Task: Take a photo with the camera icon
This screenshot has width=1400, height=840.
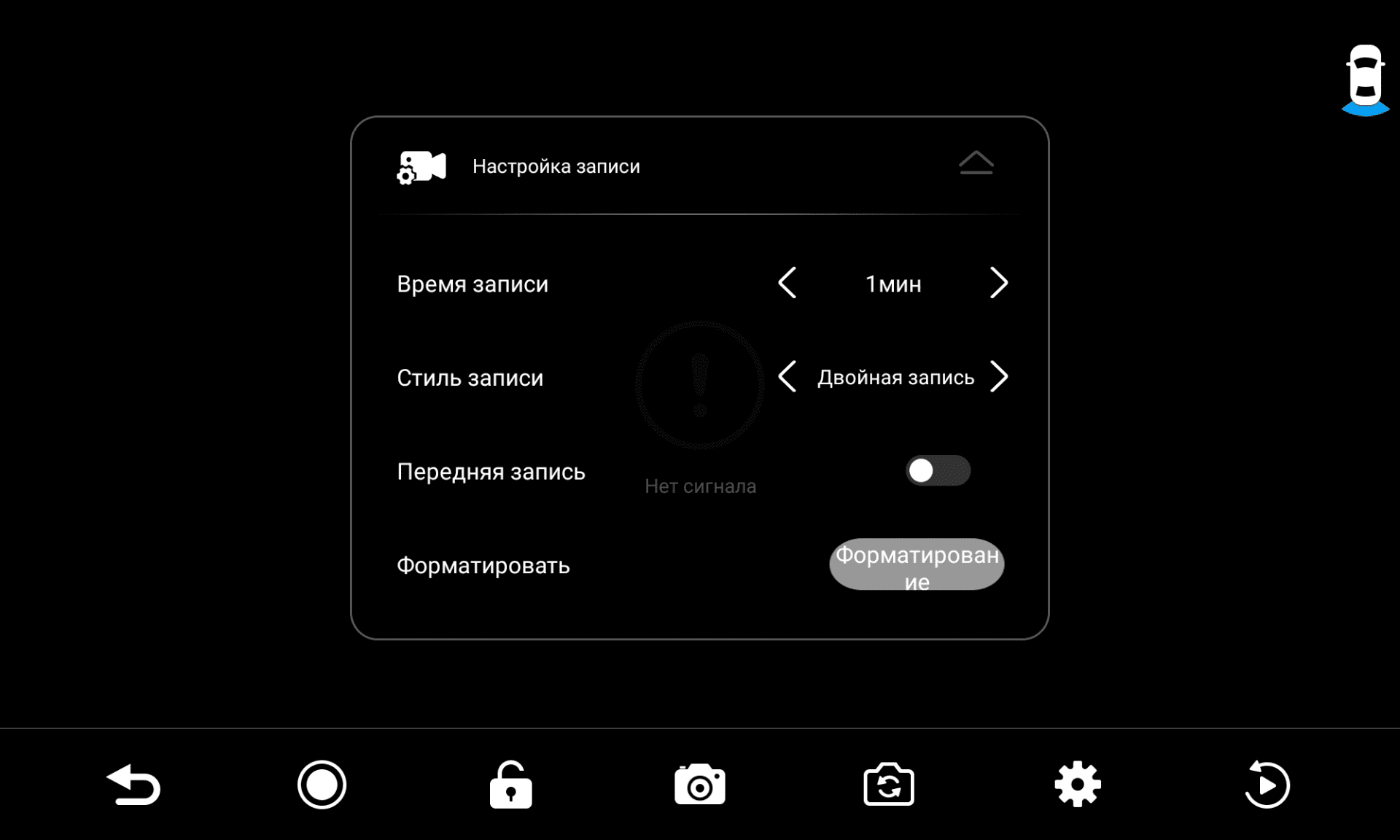Action: [699, 785]
